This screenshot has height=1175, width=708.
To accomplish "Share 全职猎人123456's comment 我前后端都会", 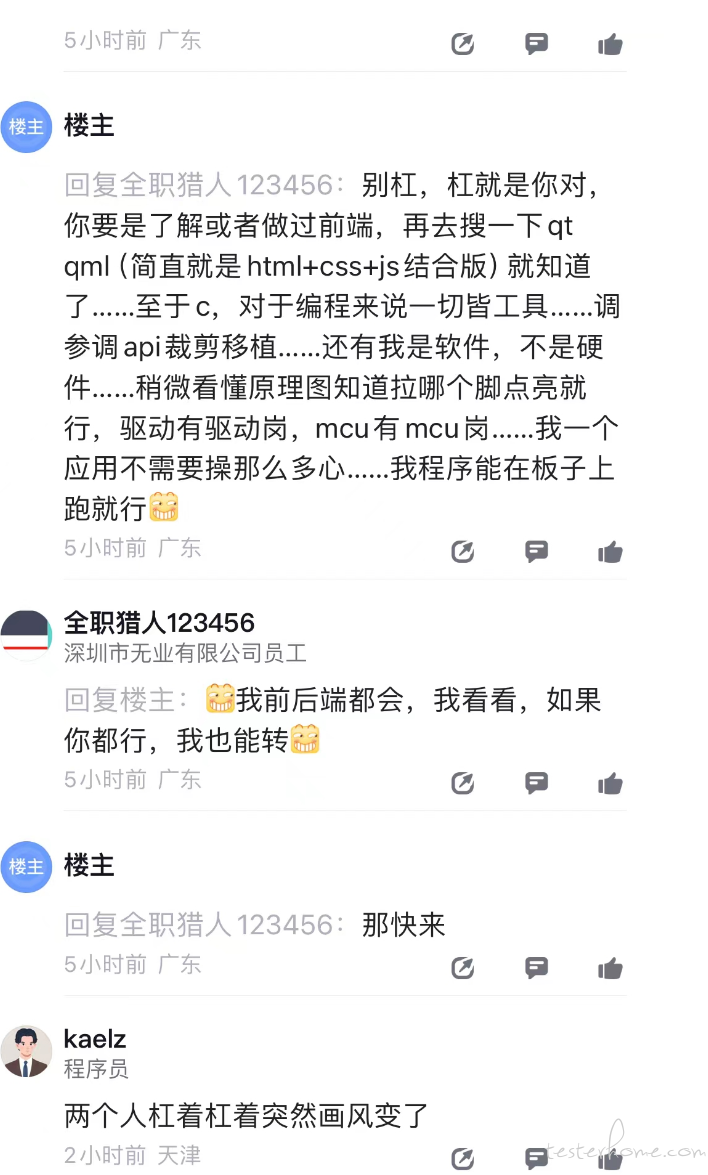I will pos(462,783).
